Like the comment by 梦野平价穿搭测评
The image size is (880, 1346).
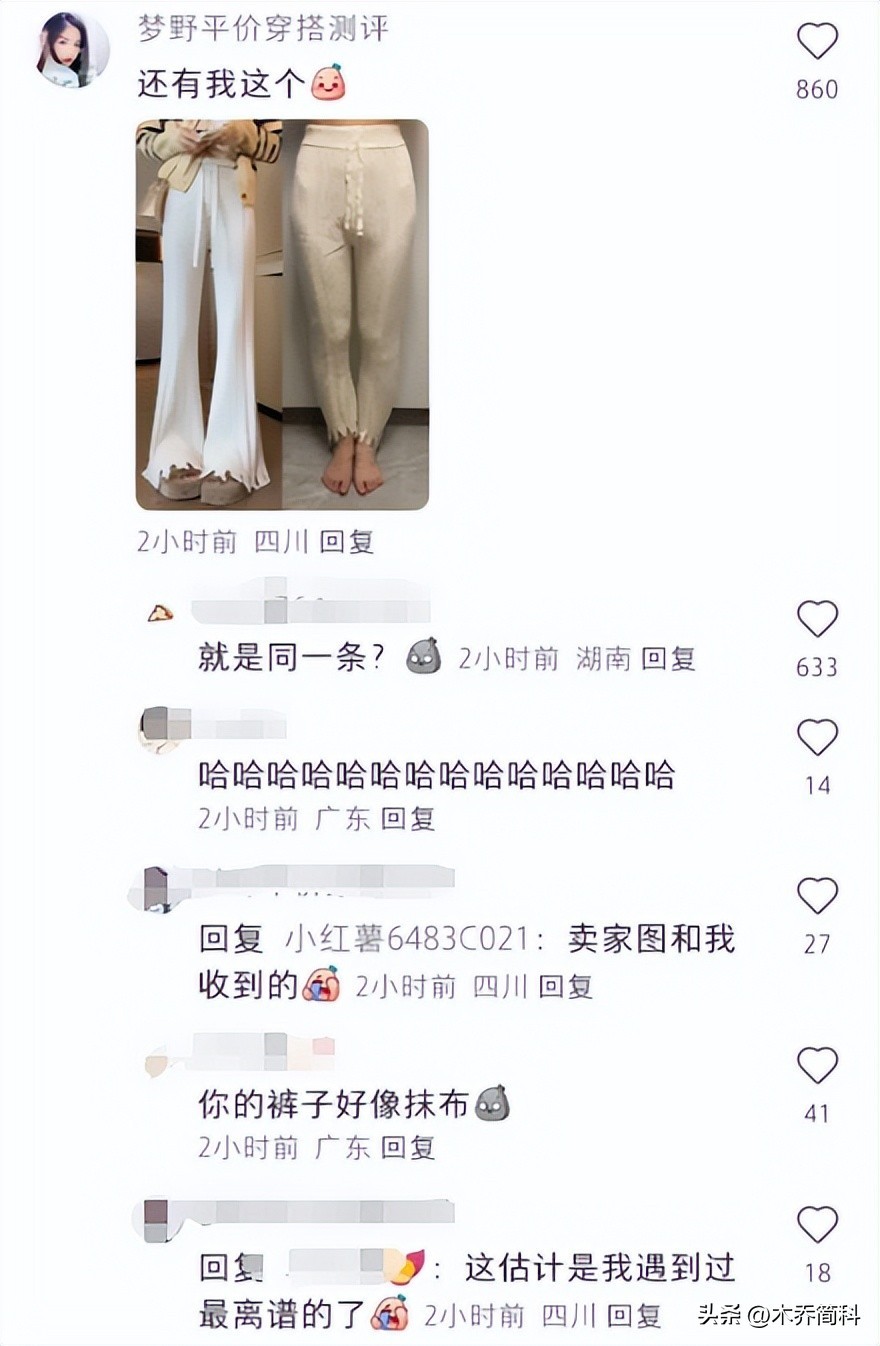[816, 42]
